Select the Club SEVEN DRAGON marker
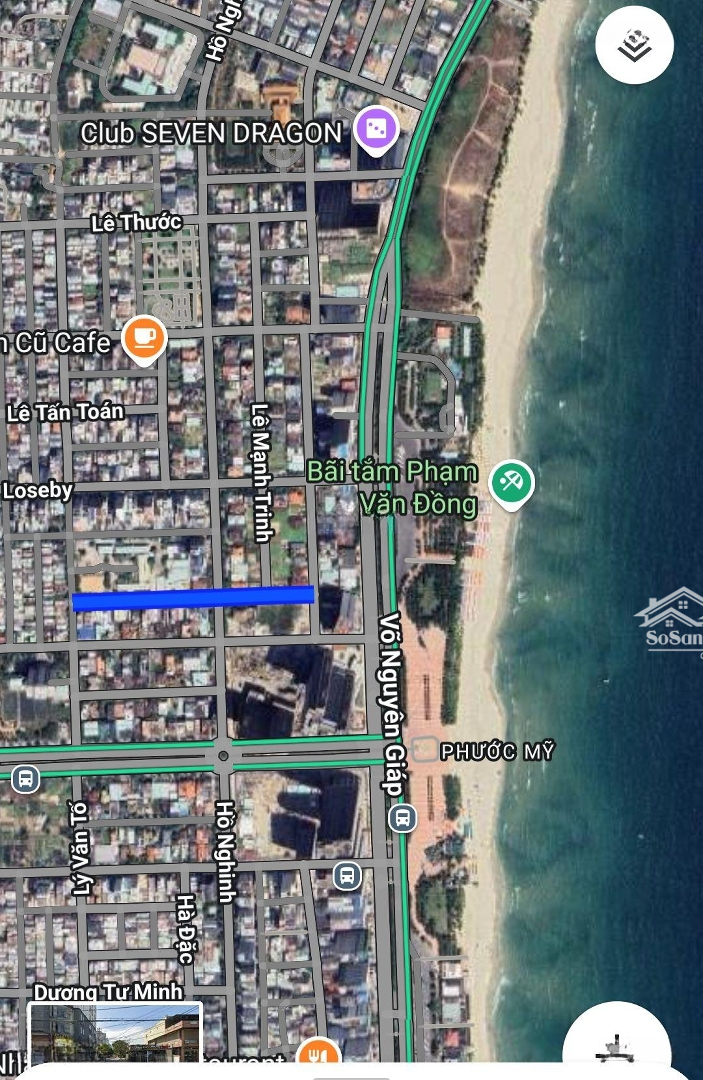This screenshot has height=1080, width=703. [378, 131]
